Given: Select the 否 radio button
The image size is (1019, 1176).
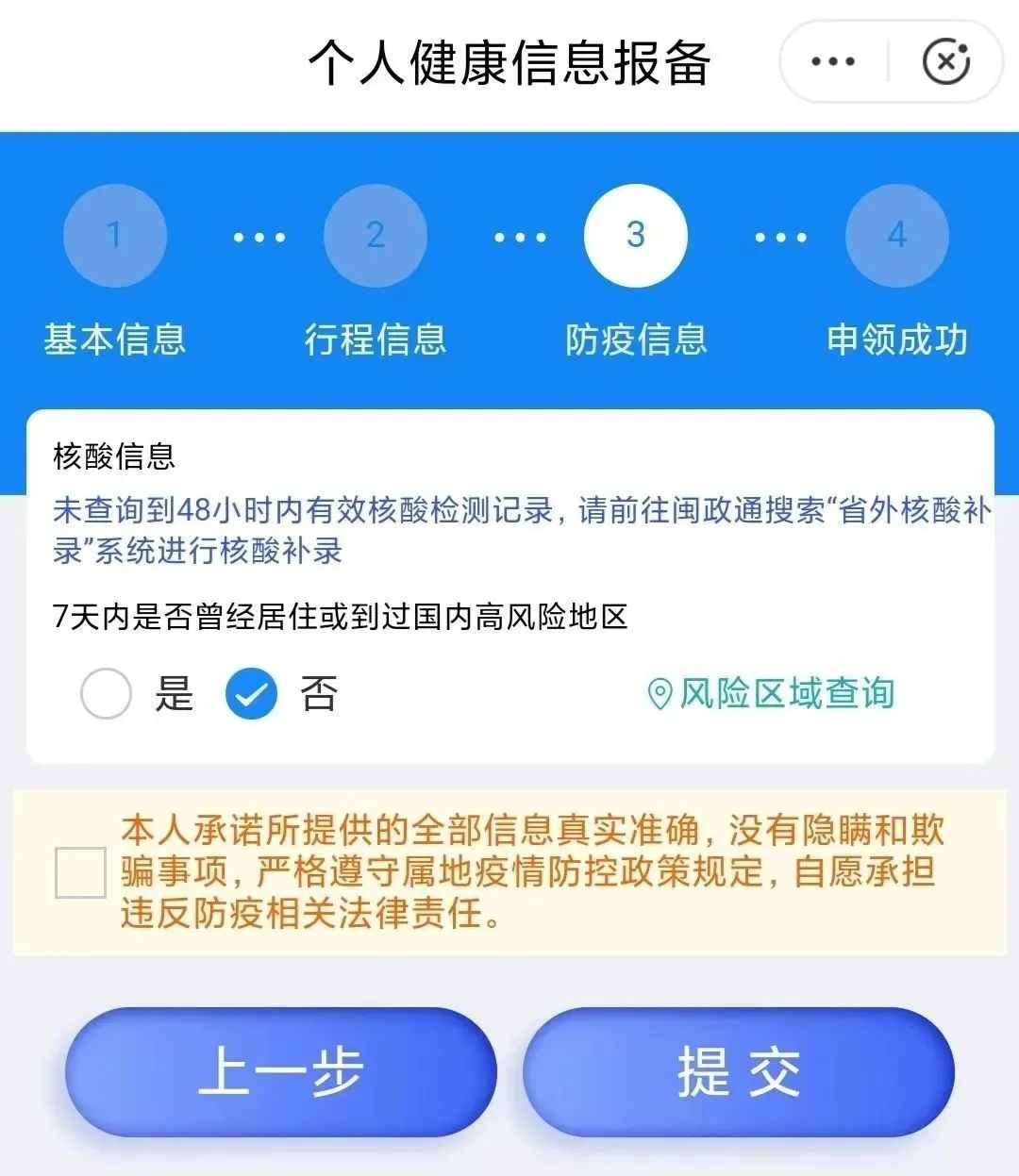Looking at the screenshot, I should coord(250,694).
